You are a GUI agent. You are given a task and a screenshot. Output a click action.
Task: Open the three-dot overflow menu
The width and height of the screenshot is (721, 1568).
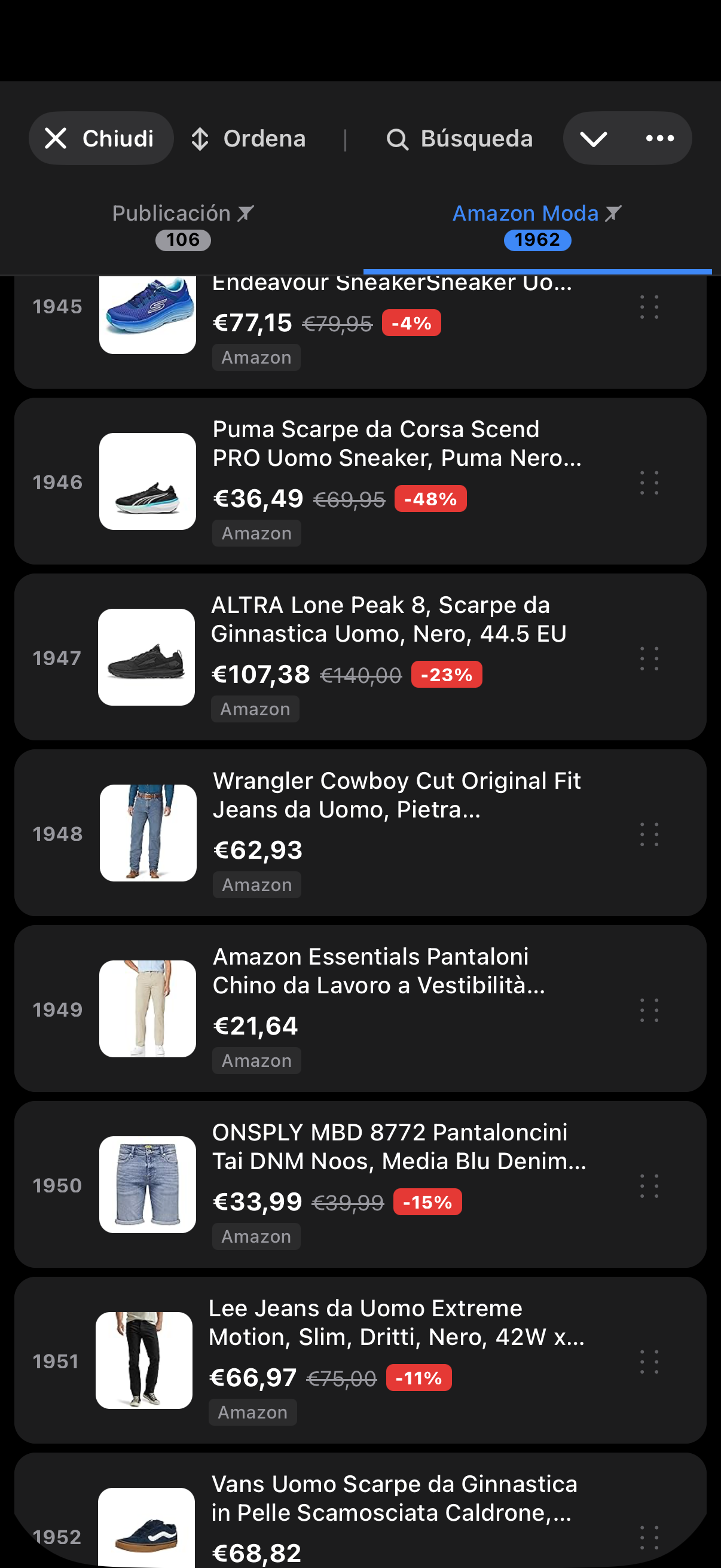[660, 139]
